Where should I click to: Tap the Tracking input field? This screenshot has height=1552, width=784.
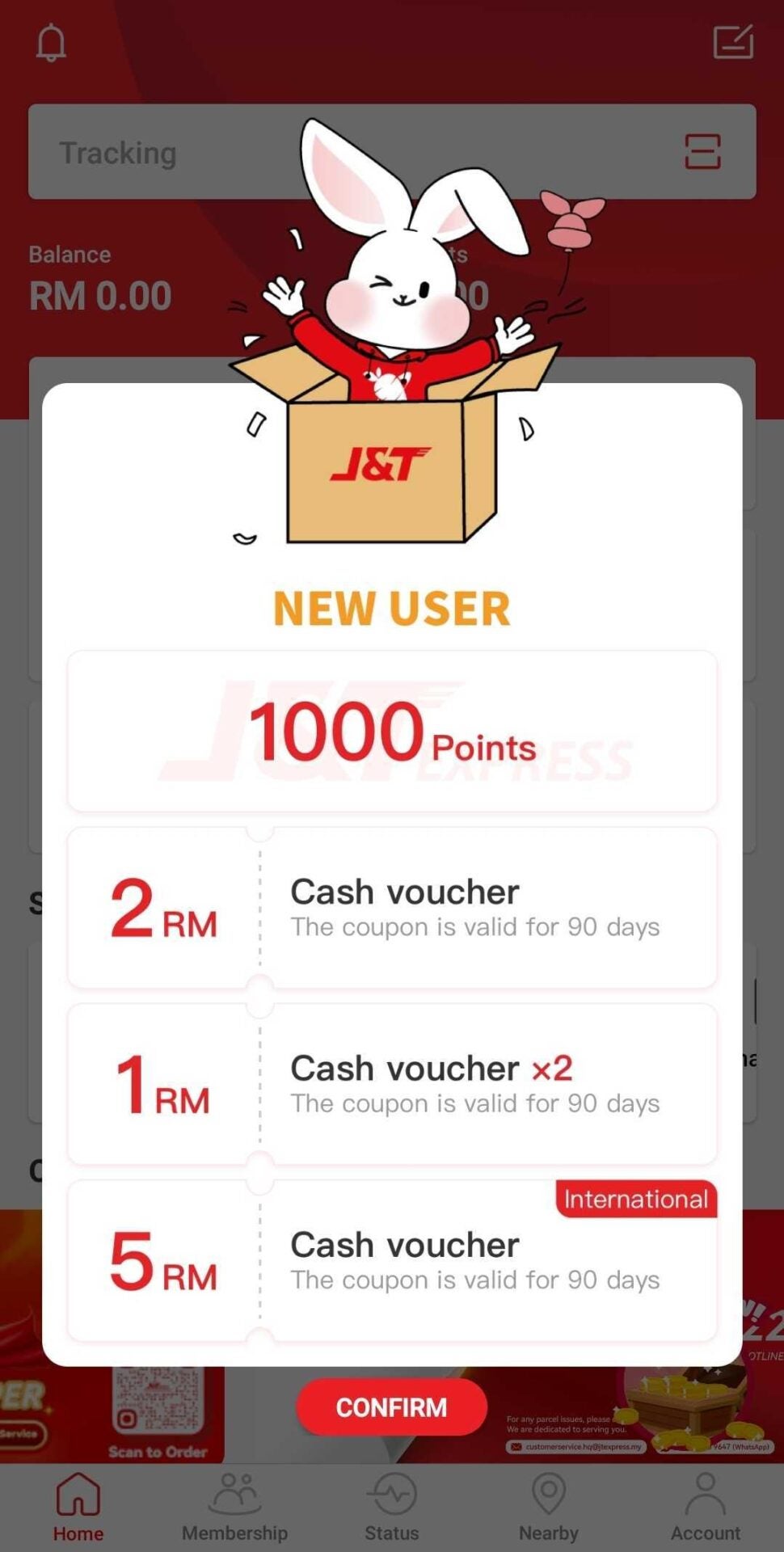(162, 152)
